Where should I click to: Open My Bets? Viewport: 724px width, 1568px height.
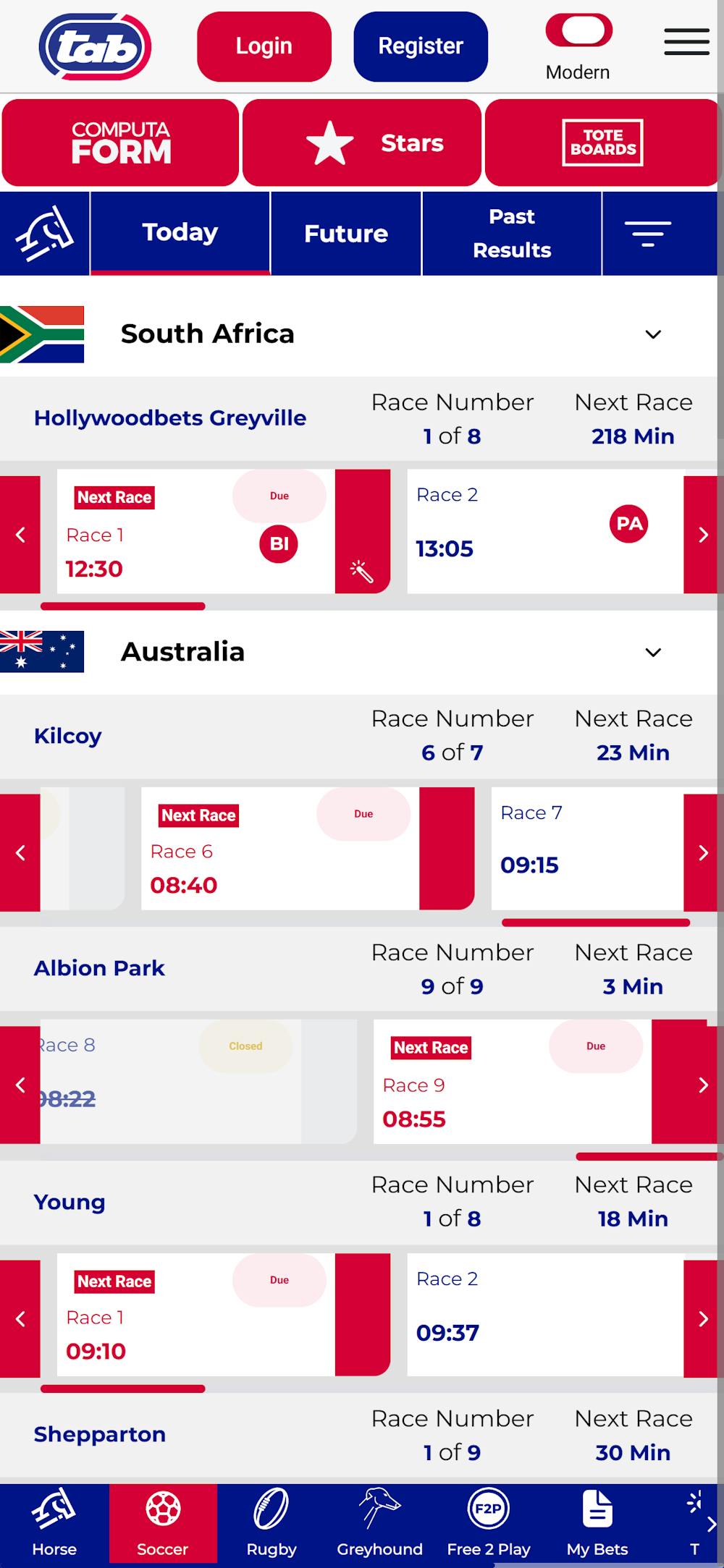point(597,1523)
